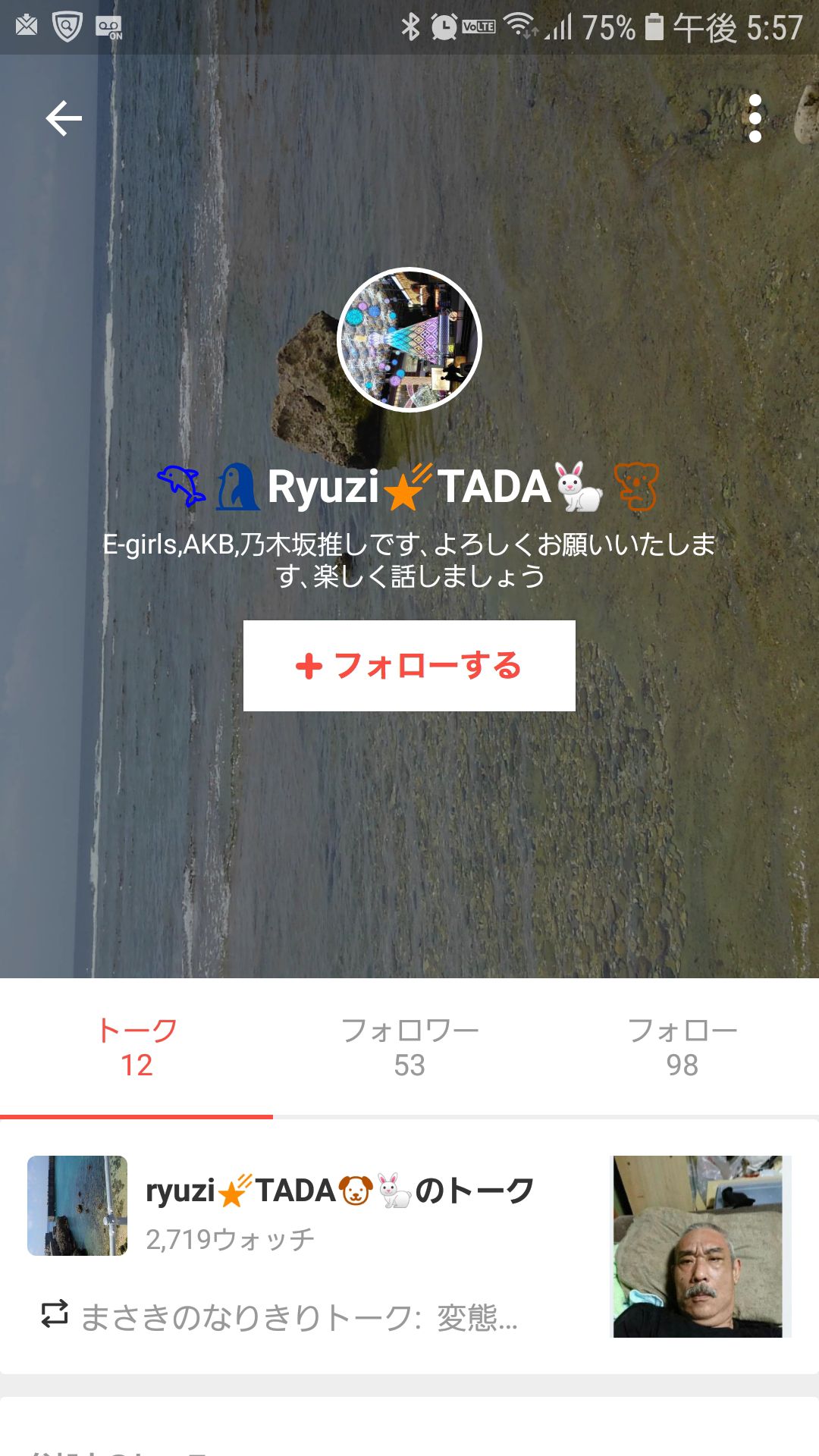Tap the Bluetooth status bar icon
This screenshot has height=1456, width=819.
pos(412,25)
